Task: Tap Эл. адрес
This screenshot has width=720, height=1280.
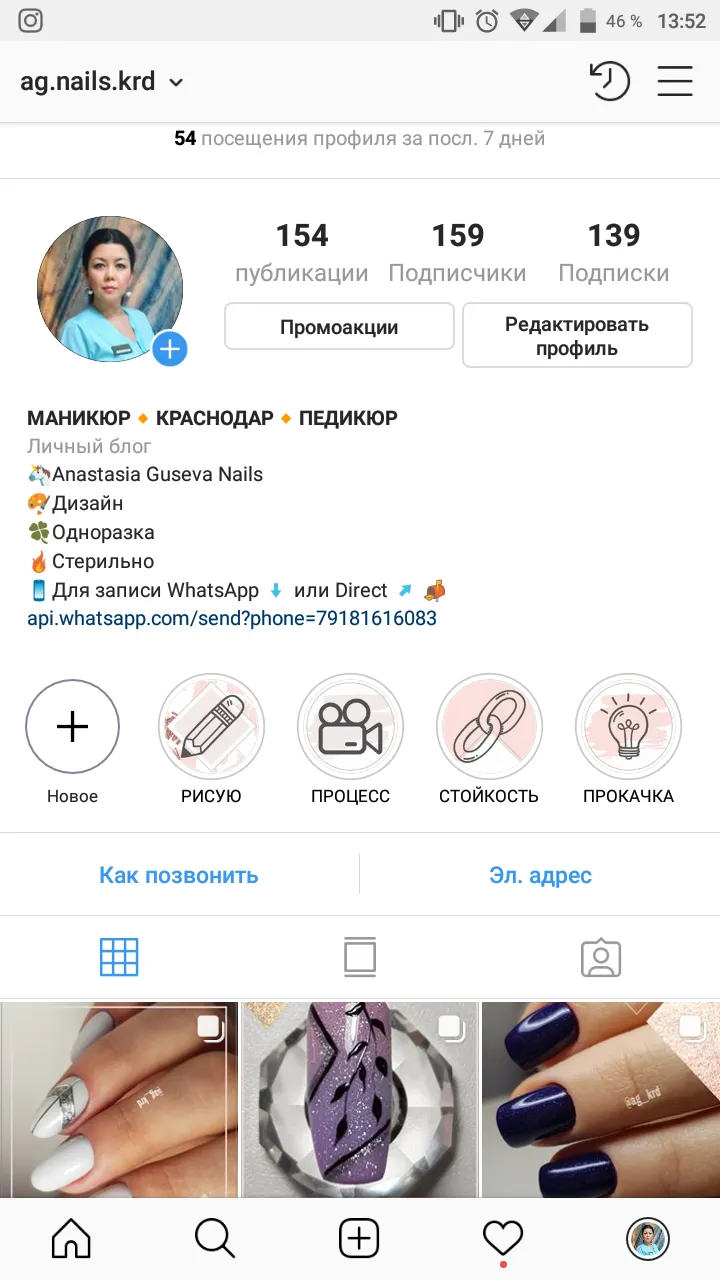Action: coord(540,875)
